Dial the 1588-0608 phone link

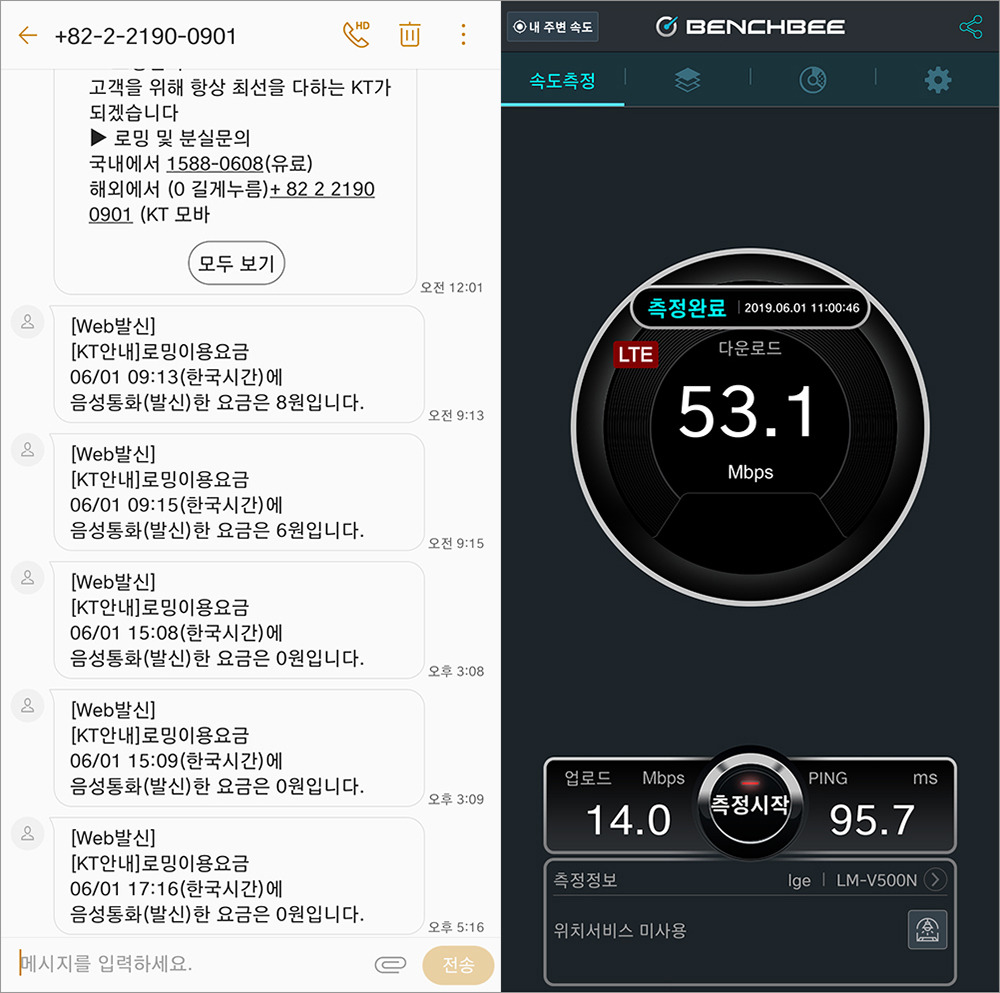pyautogui.click(x=215, y=163)
